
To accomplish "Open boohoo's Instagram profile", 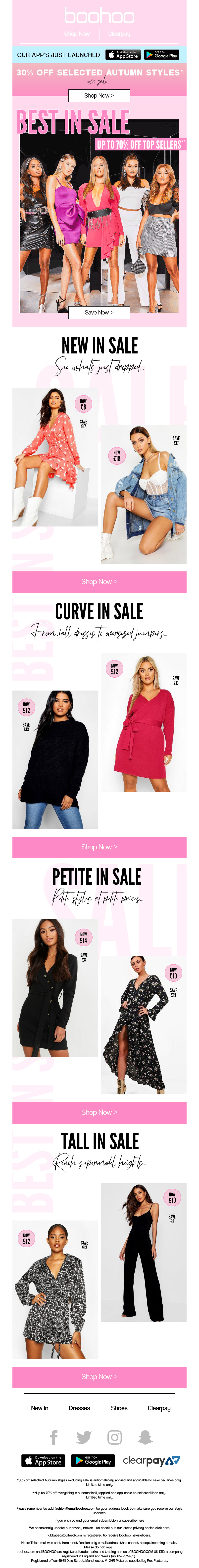I will point(114,1437).
